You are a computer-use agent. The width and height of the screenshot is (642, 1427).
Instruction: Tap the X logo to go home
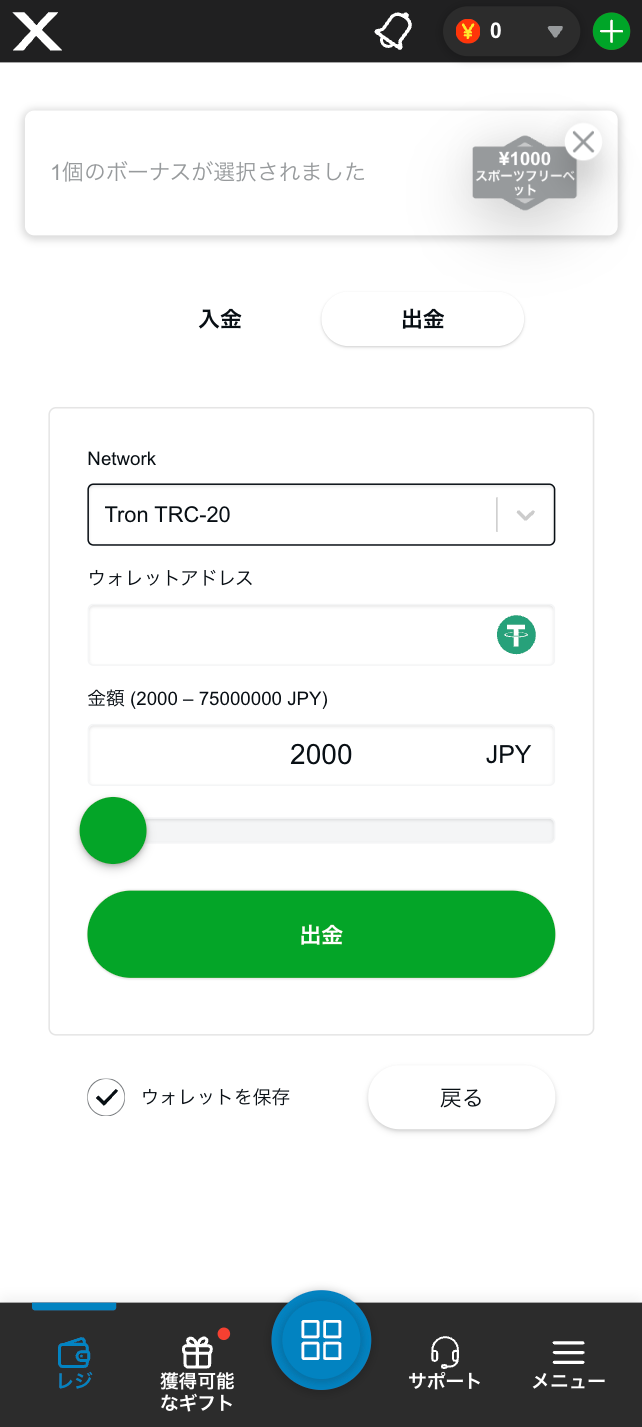37,31
